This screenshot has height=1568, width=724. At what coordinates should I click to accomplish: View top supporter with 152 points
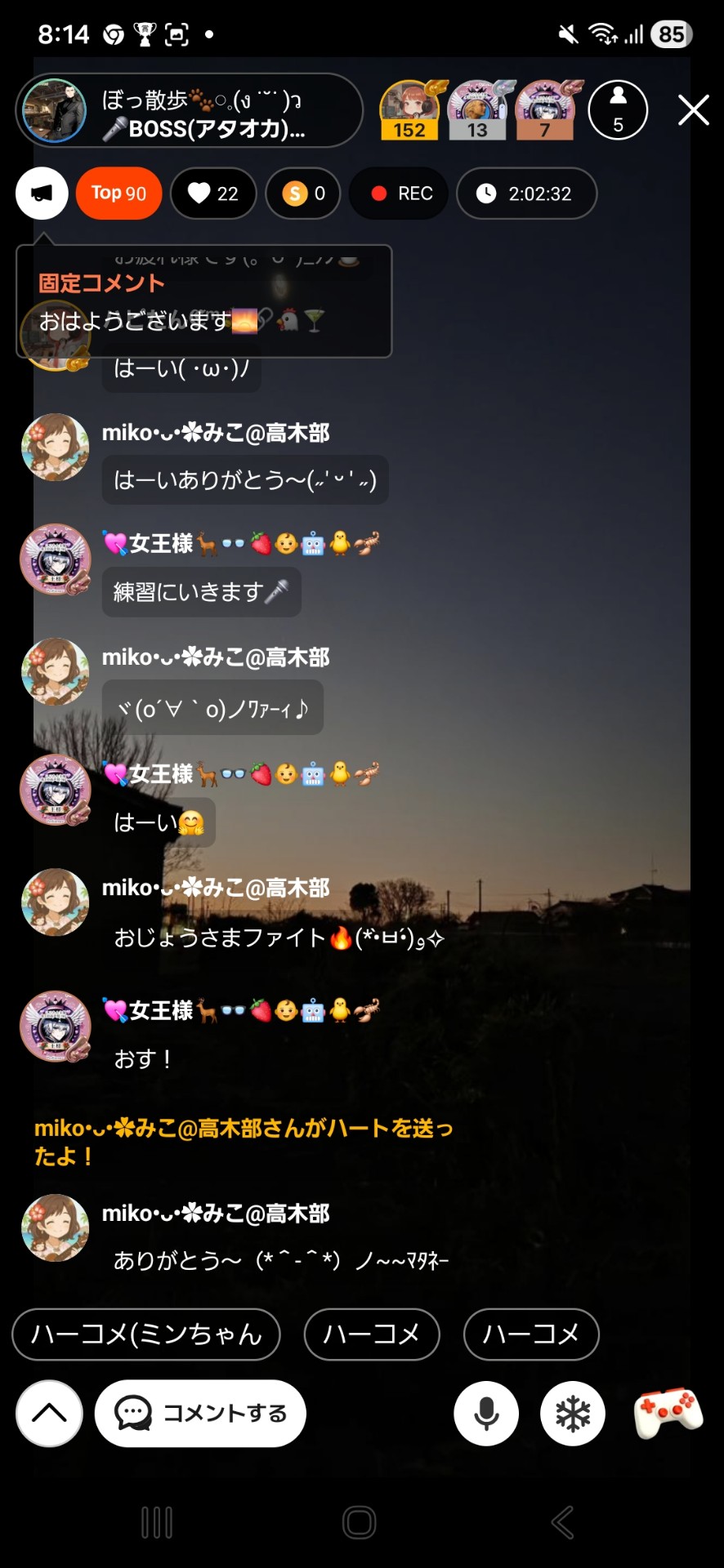coord(411,111)
